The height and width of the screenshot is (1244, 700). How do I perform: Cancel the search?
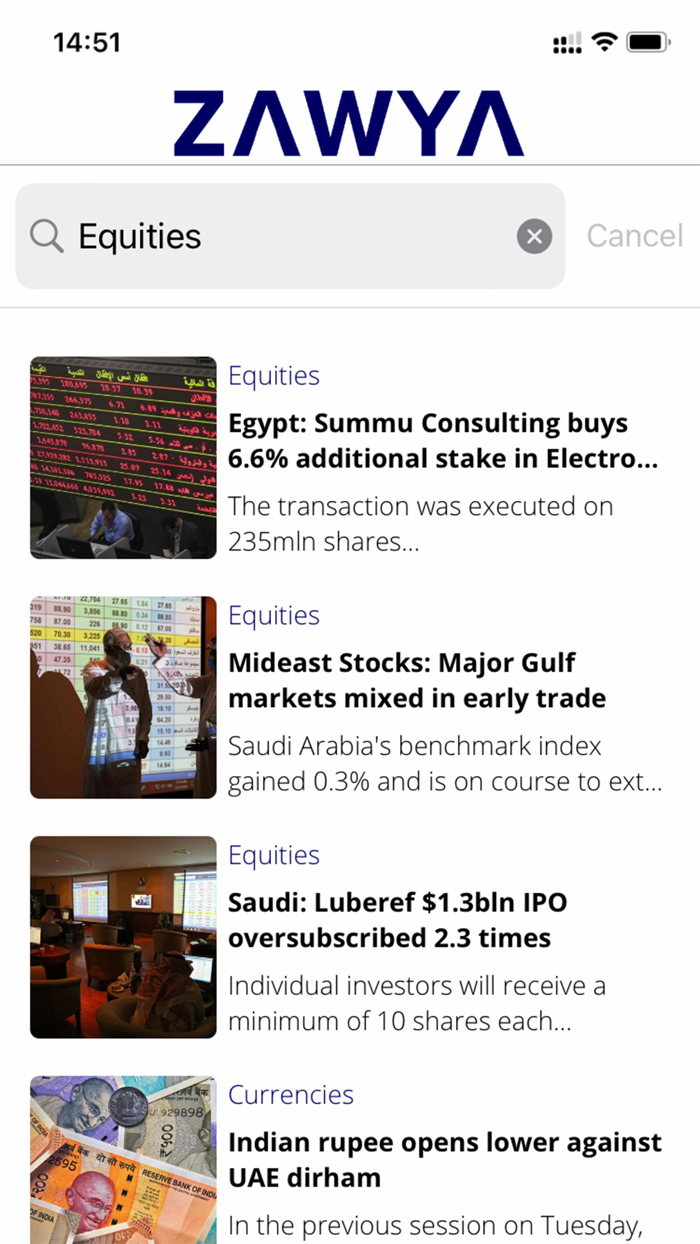635,236
